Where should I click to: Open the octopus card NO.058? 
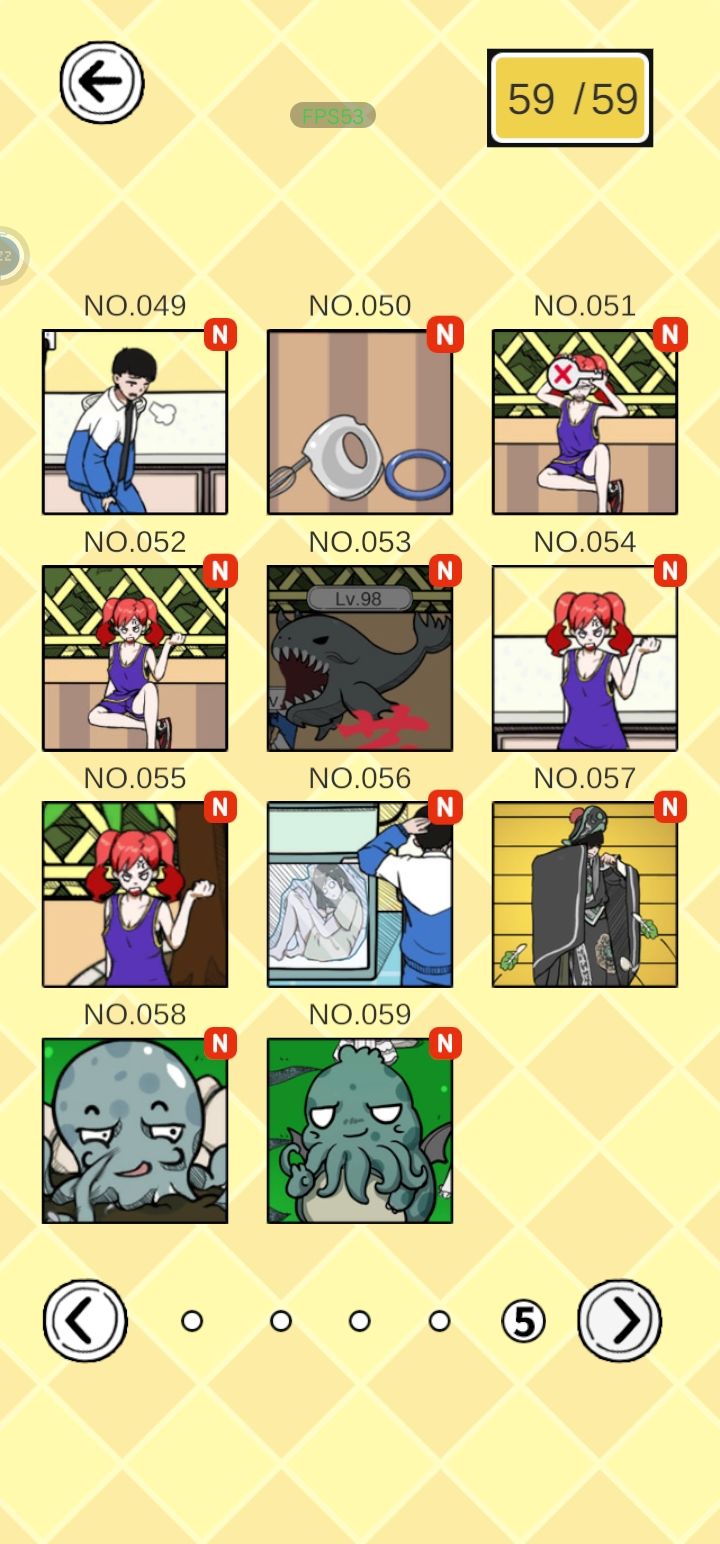[x=135, y=1130]
